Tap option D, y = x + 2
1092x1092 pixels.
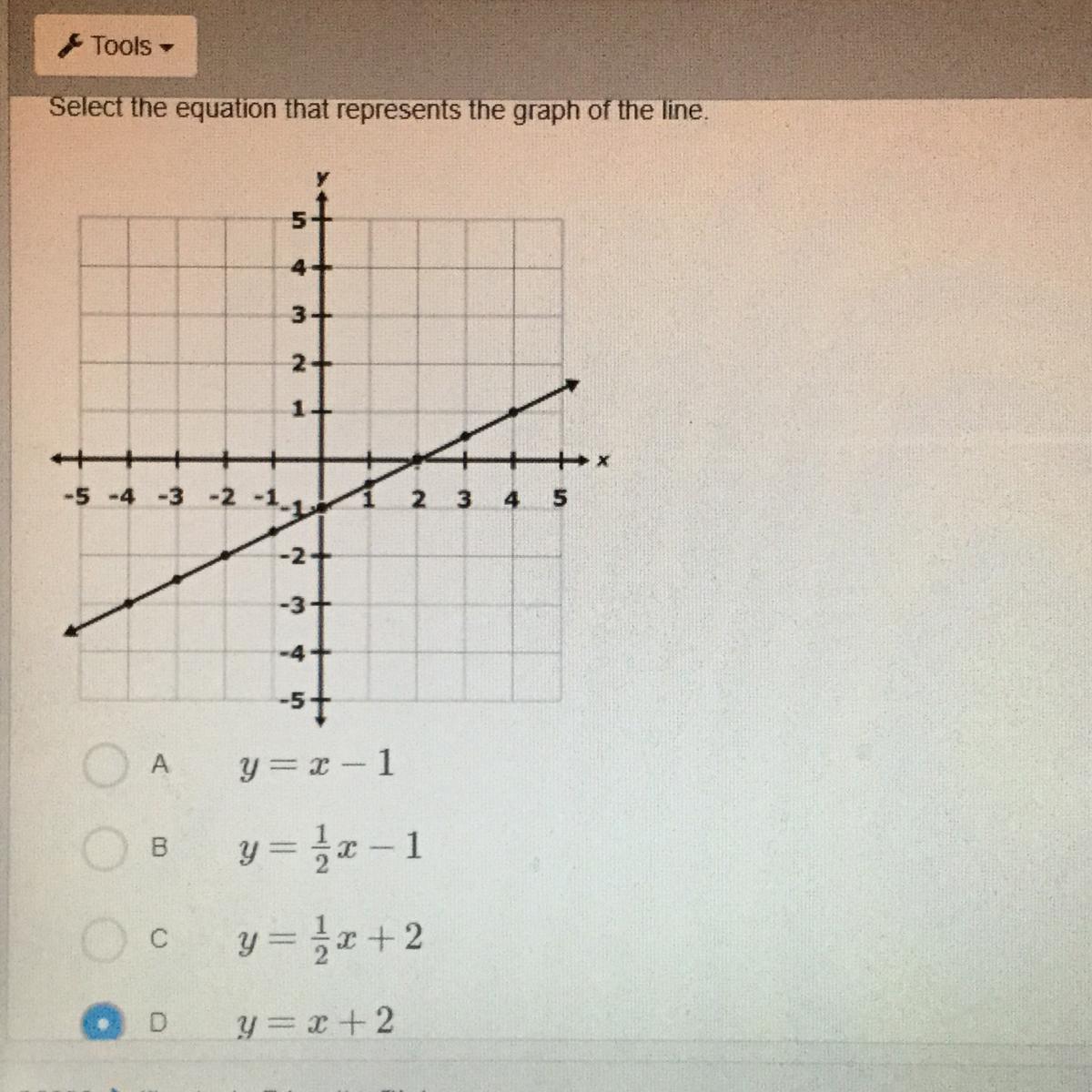coord(104,1022)
